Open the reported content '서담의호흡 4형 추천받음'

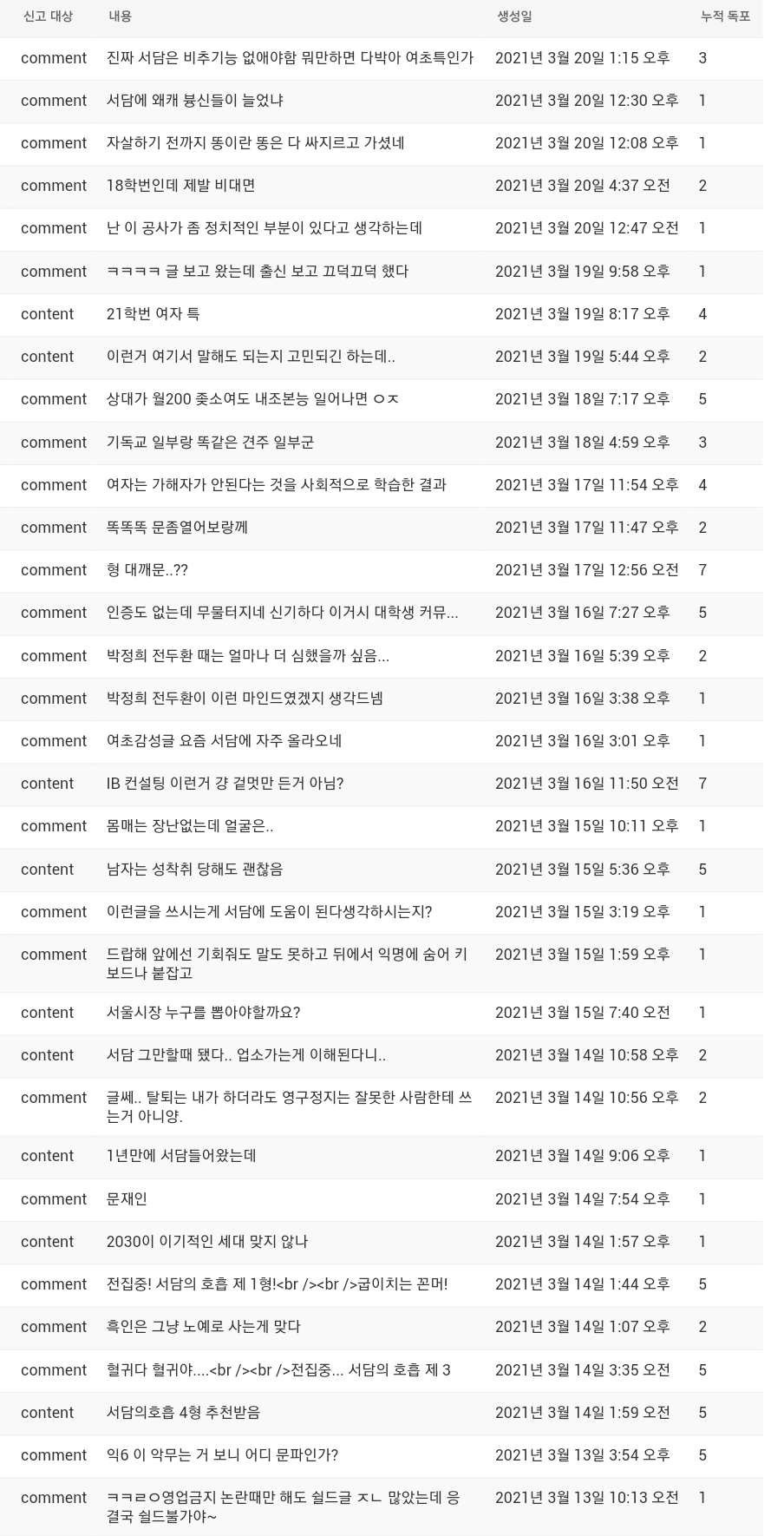pos(183,1413)
